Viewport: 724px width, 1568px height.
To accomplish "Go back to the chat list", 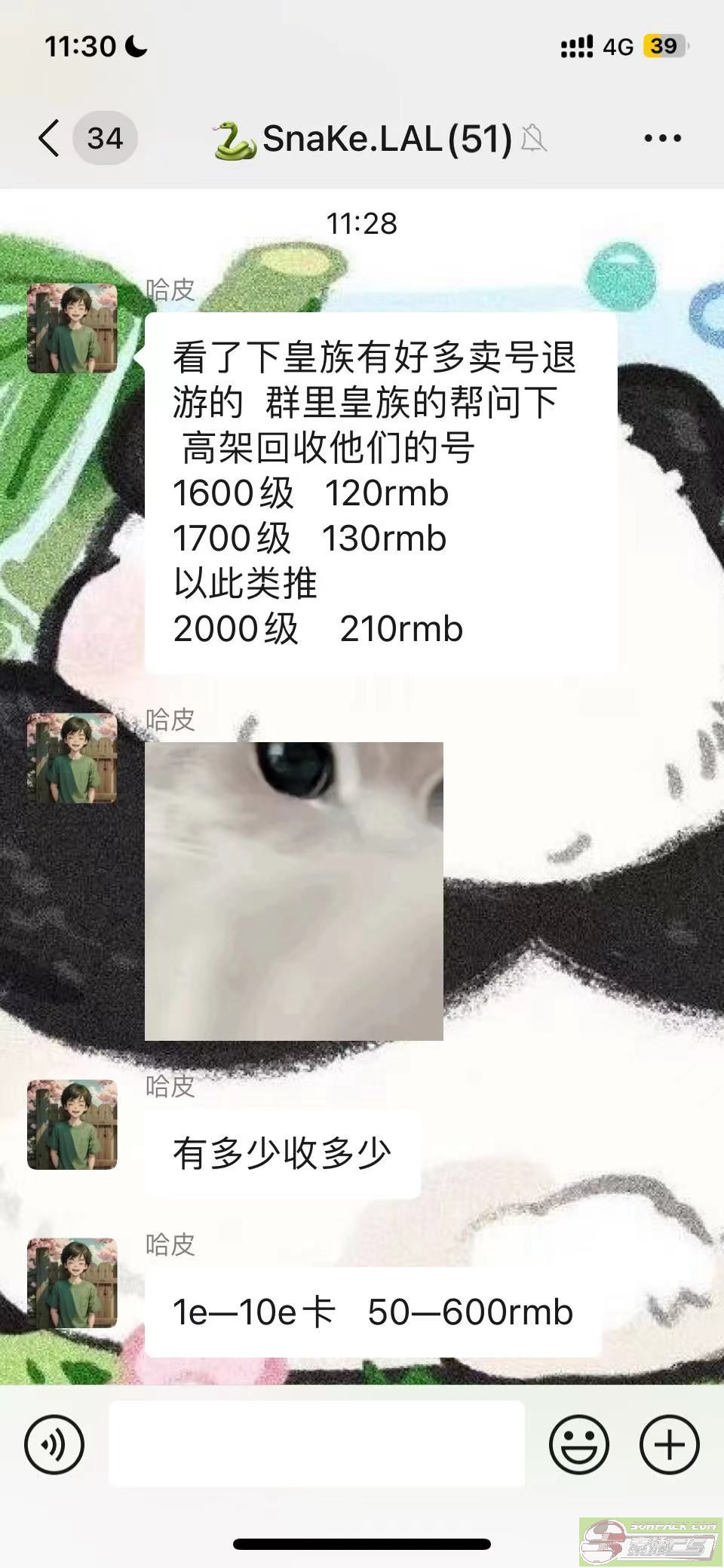I will point(50,139).
